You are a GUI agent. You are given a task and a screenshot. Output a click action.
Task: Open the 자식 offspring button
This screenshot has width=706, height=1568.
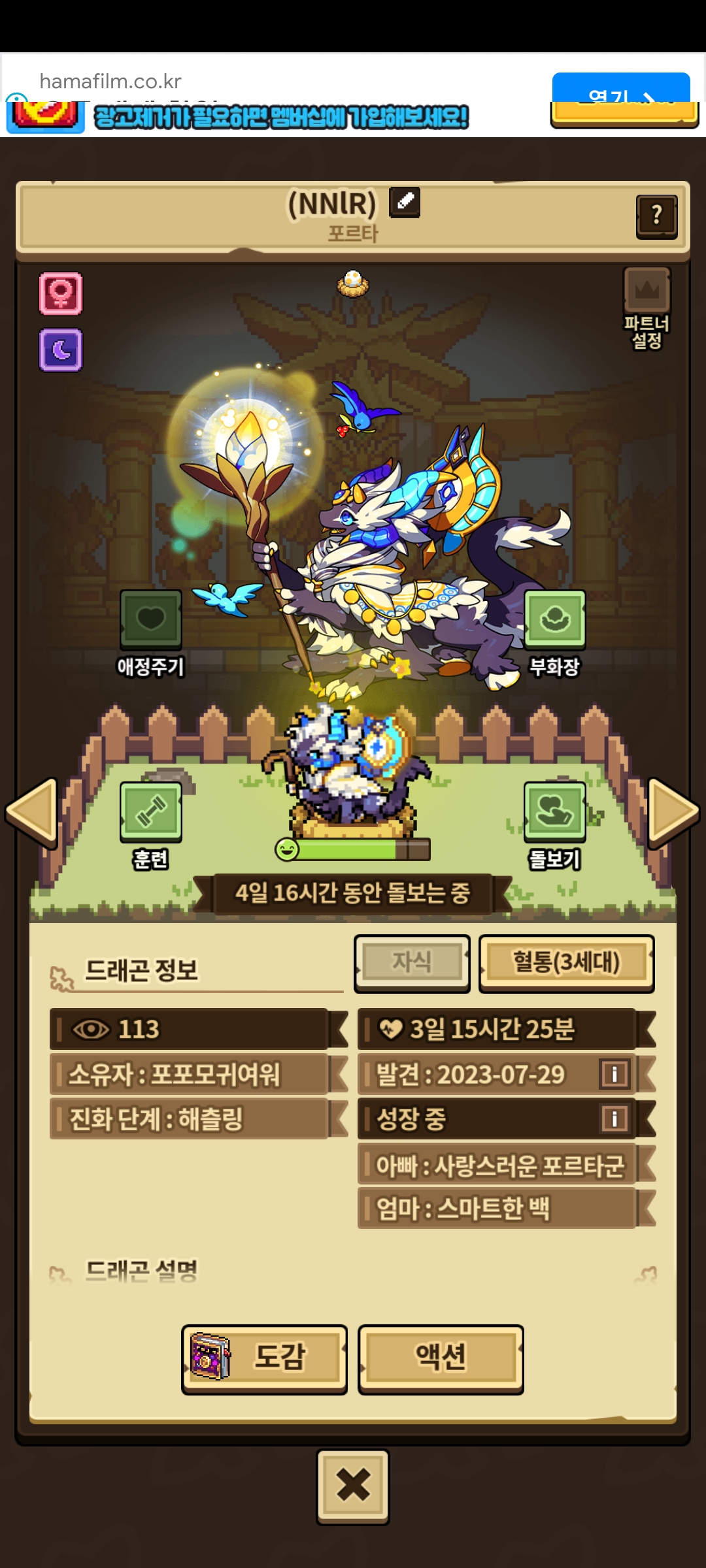(412, 963)
